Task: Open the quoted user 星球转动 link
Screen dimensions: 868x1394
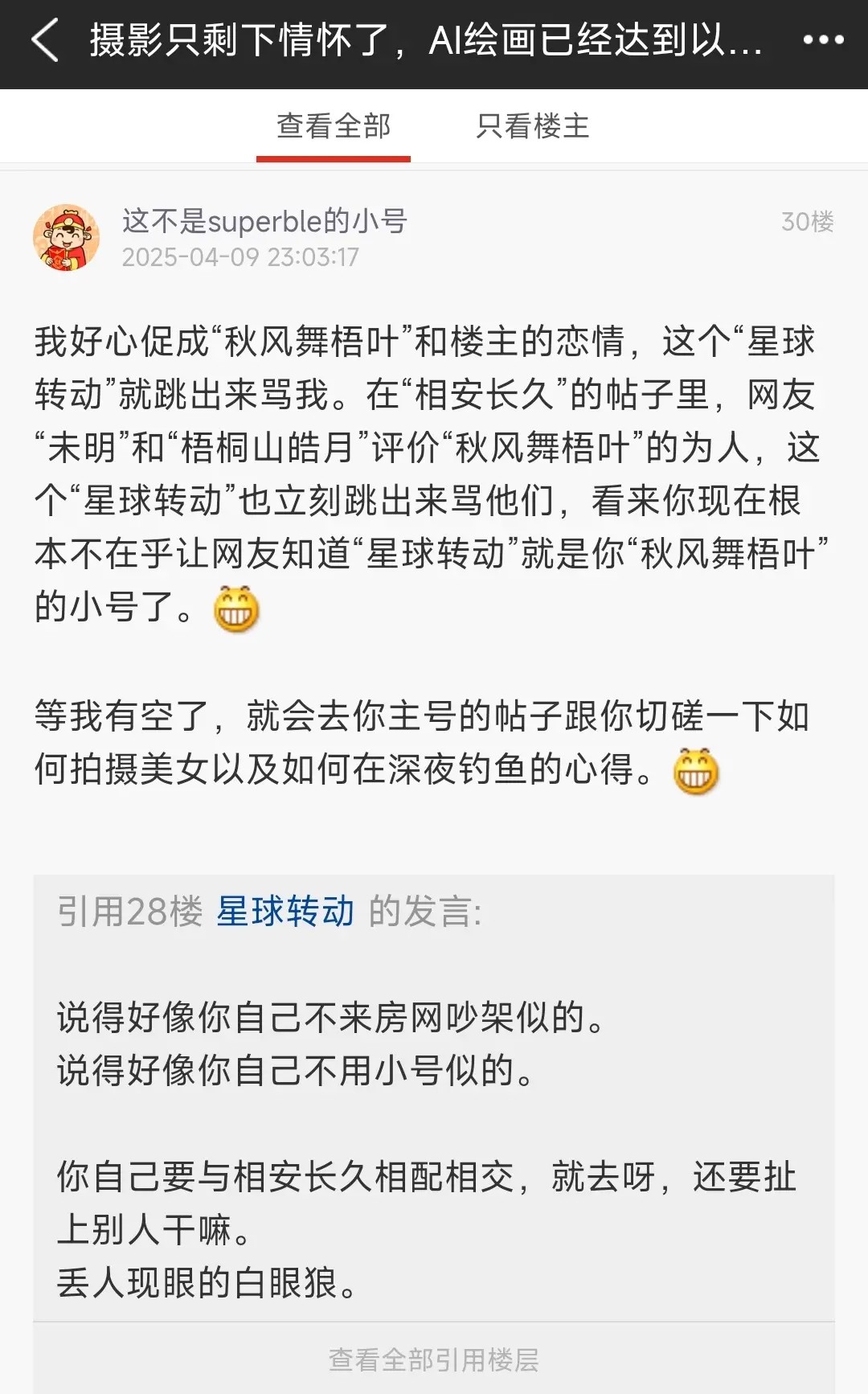Action: [285, 912]
